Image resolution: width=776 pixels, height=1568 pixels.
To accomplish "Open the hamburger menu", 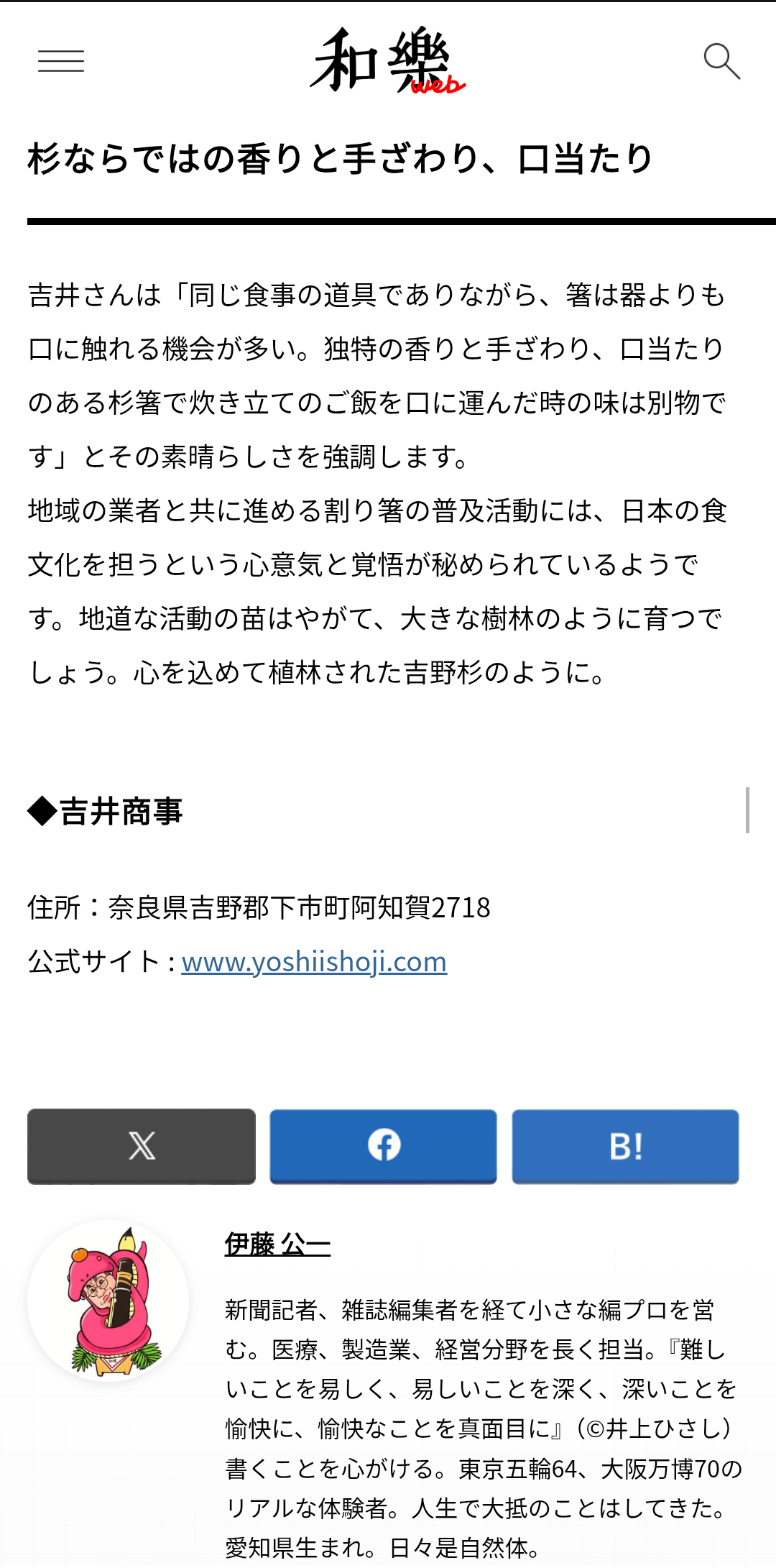I will pos(61,61).
